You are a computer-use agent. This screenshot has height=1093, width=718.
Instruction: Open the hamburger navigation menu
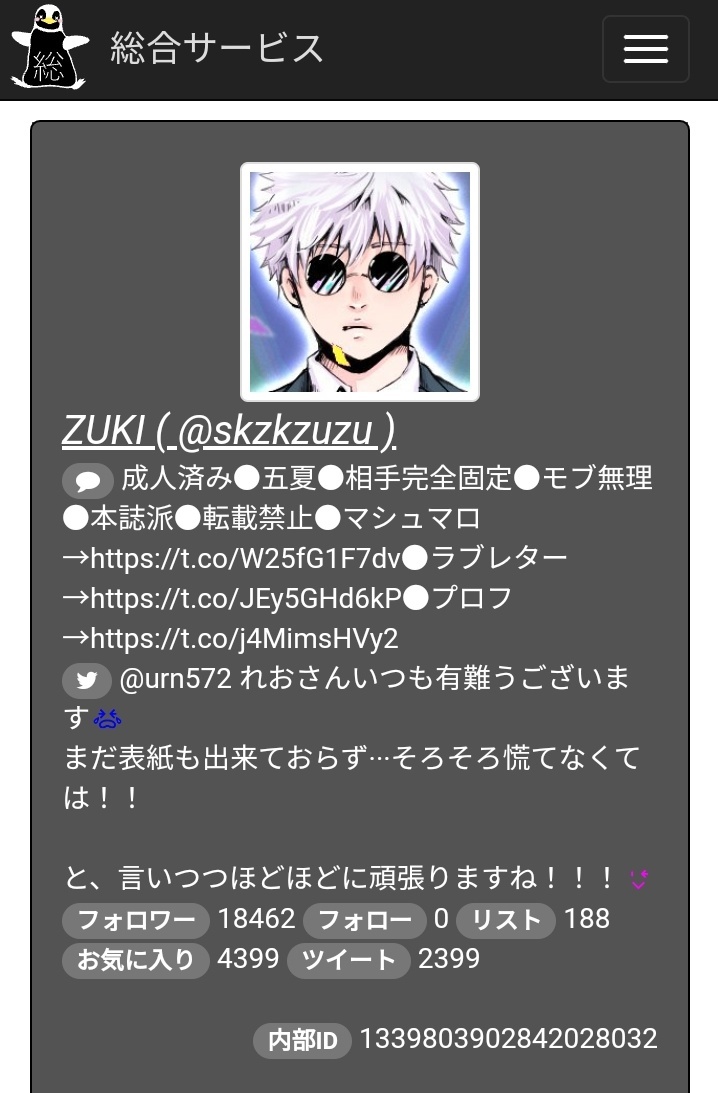(645, 49)
